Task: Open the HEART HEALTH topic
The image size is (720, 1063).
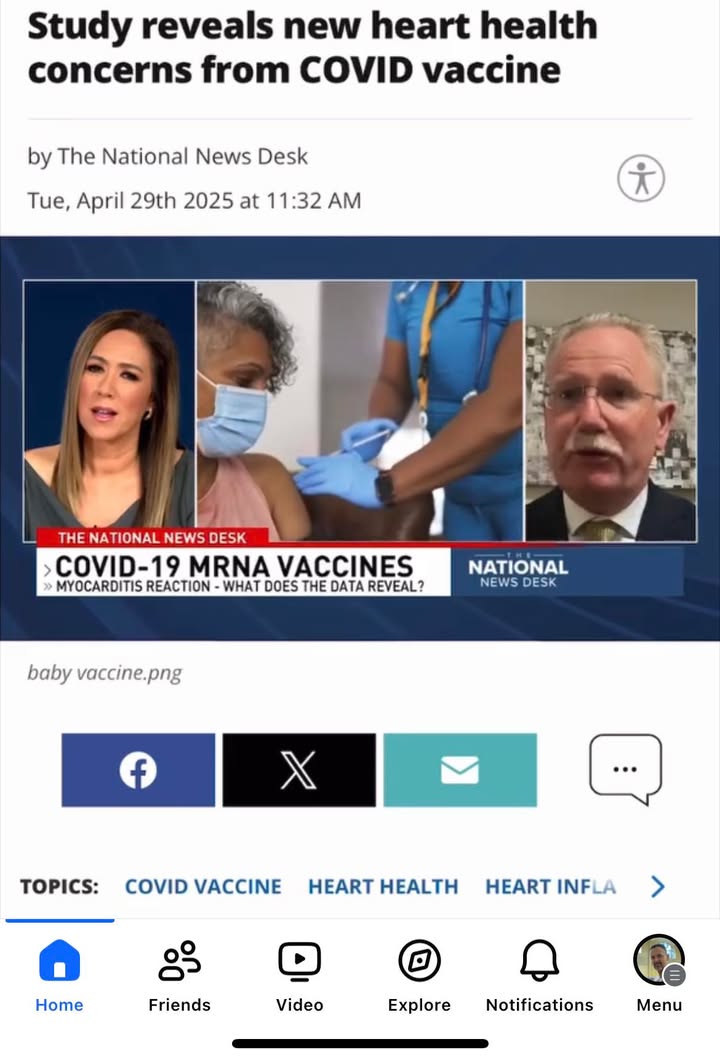Action: click(x=383, y=886)
